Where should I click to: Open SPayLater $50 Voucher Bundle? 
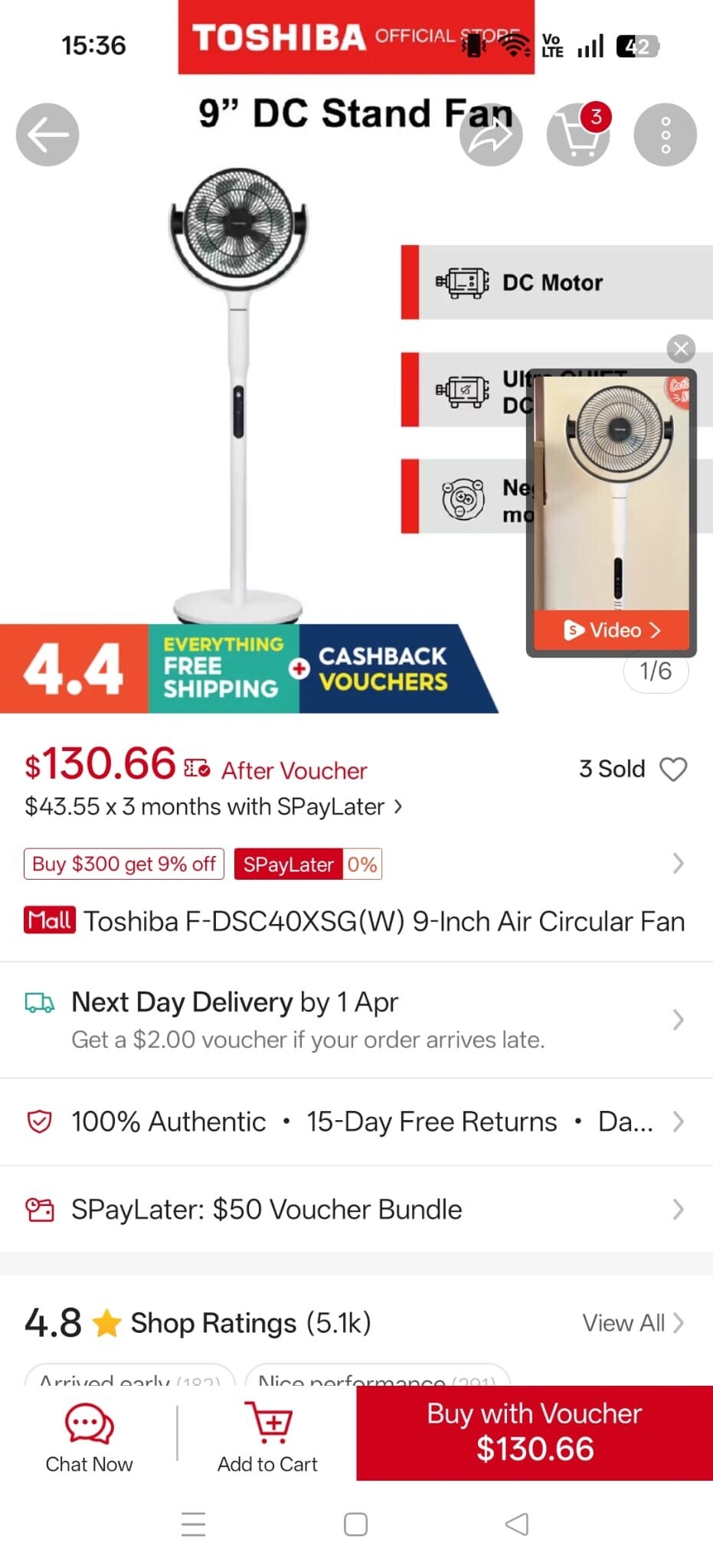pyautogui.click(x=356, y=1210)
